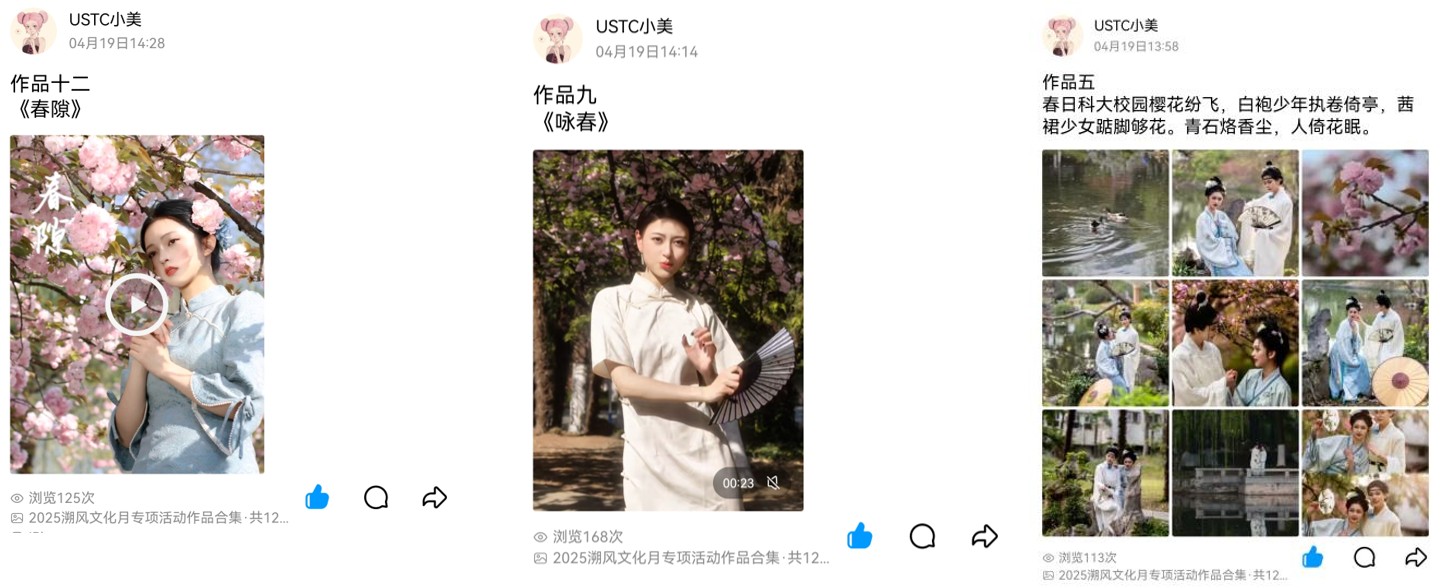Share the 作品十二《春隙》post
The height and width of the screenshot is (588, 1443).
[434, 497]
